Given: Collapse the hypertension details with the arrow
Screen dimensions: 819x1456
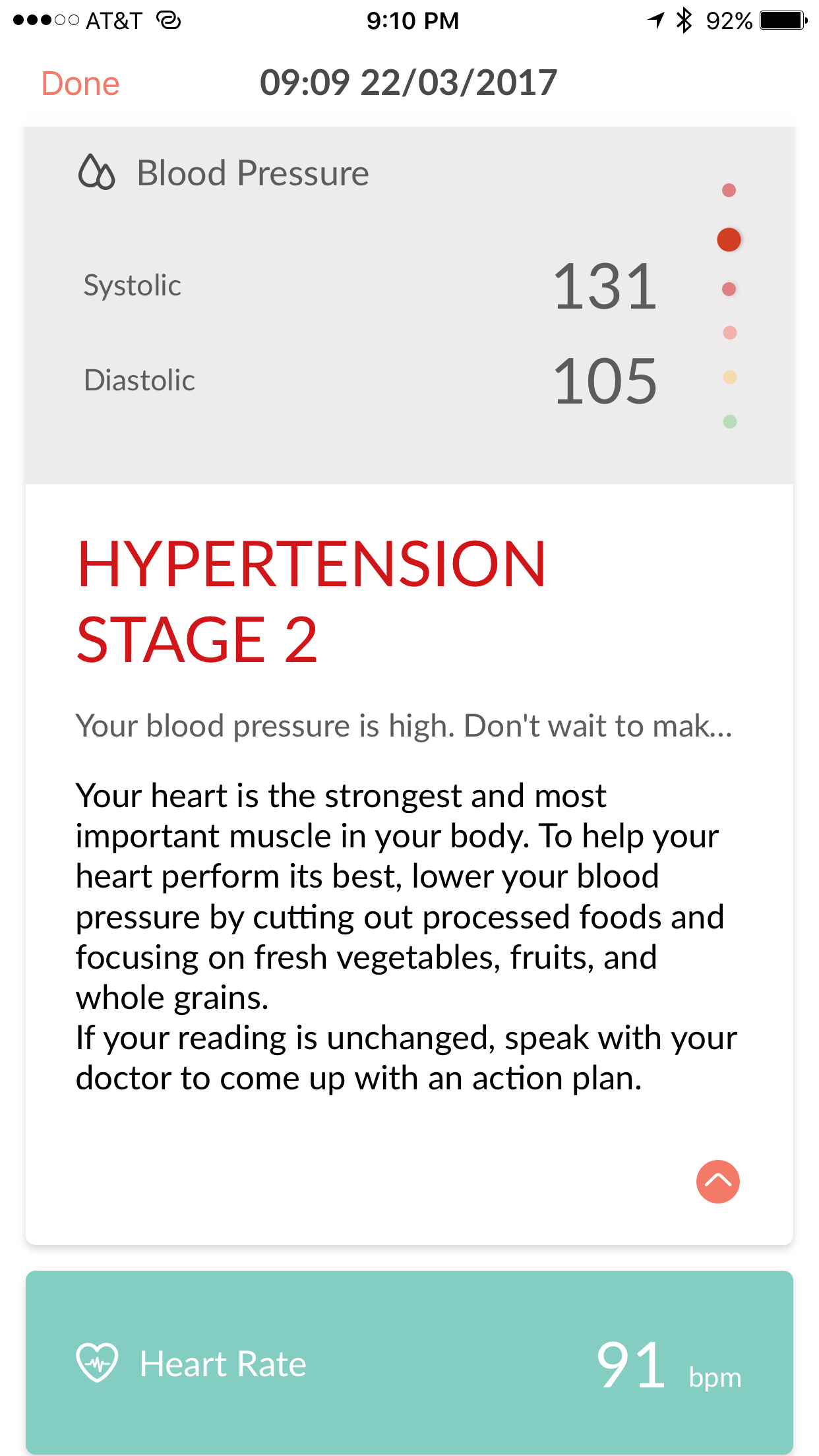Looking at the screenshot, I should pyautogui.click(x=717, y=1182).
